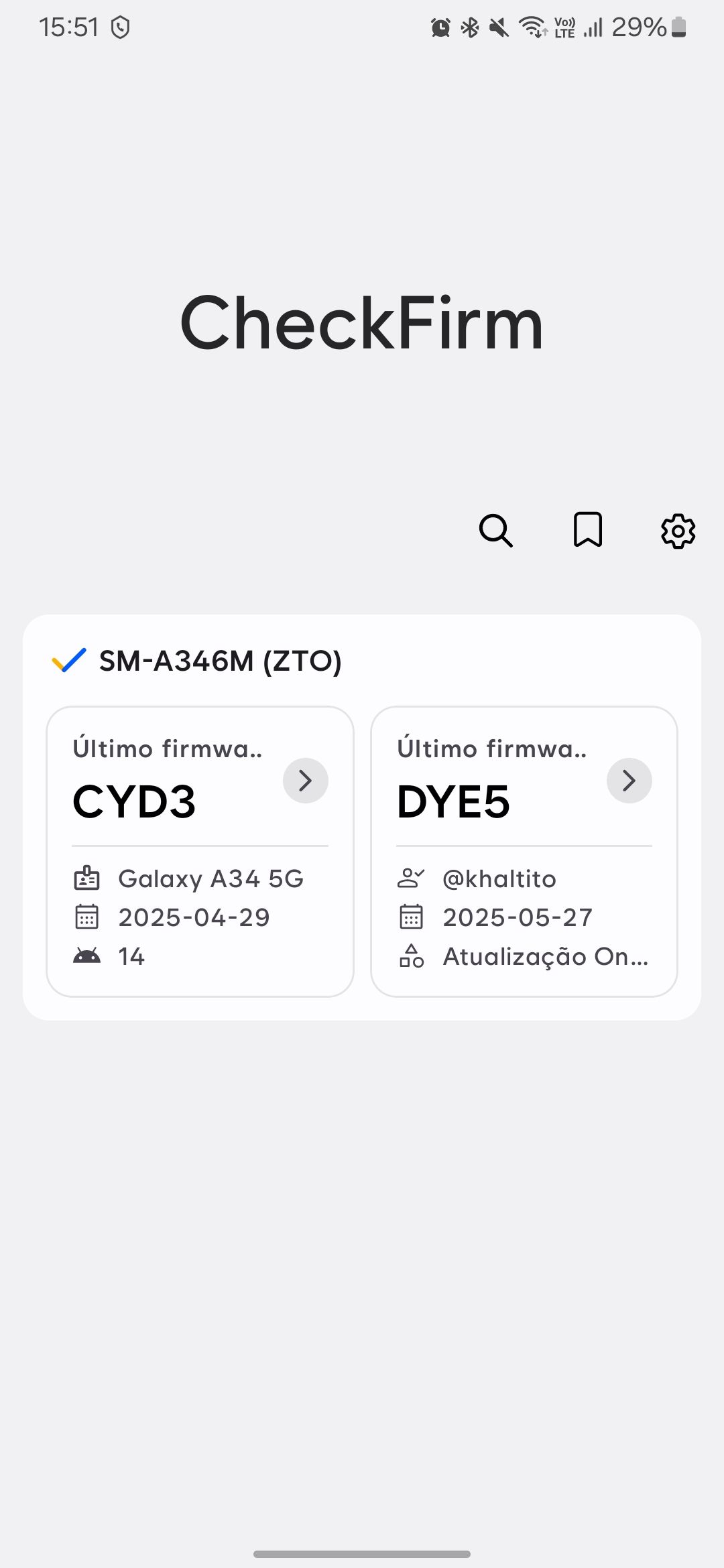Click the calendar icon beside 2025-05-27

[x=412, y=917]
